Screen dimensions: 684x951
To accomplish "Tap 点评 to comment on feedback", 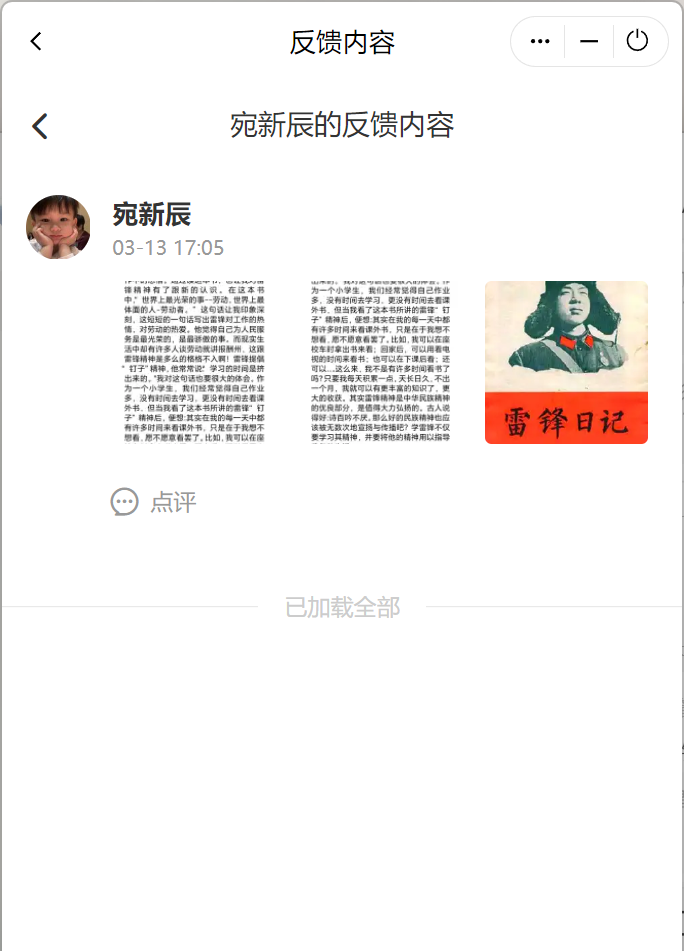I will pos(154,502).
